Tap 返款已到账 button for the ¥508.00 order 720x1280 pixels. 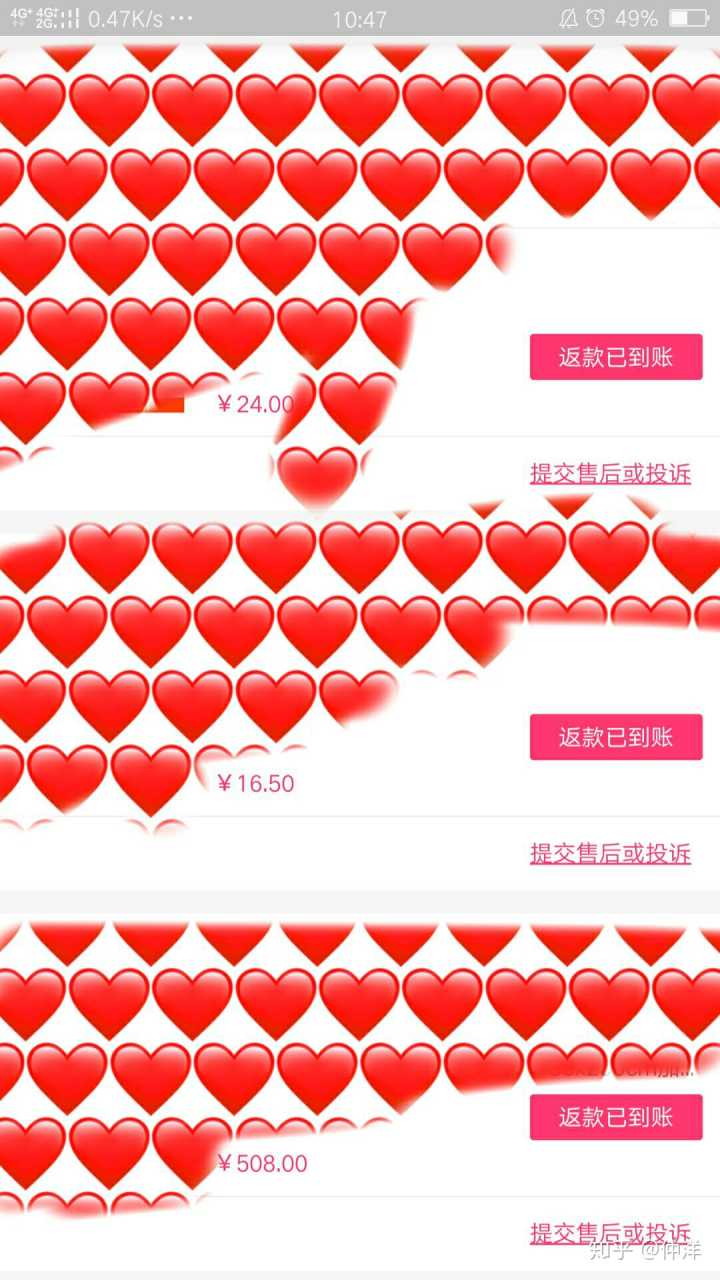(x=616, y=1117)
